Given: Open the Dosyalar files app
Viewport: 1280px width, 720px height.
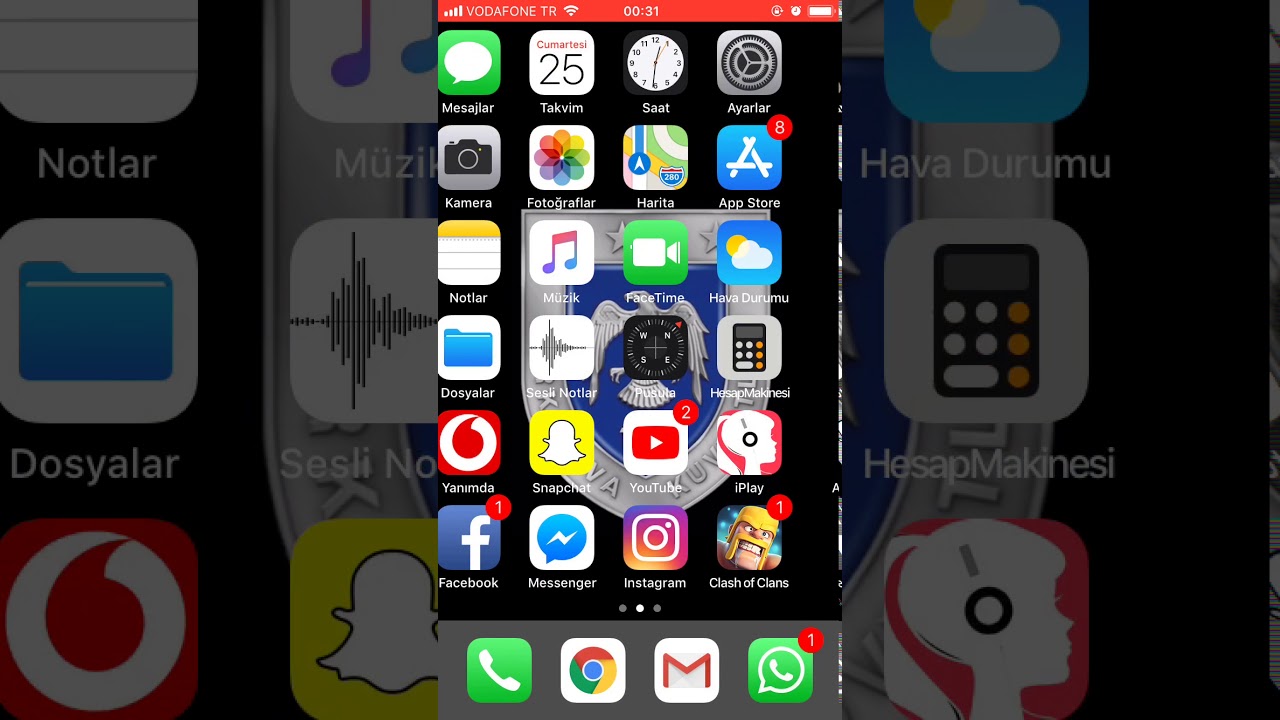Looking at the screenshot, I should pyautogui.click(x=469, y=347).
